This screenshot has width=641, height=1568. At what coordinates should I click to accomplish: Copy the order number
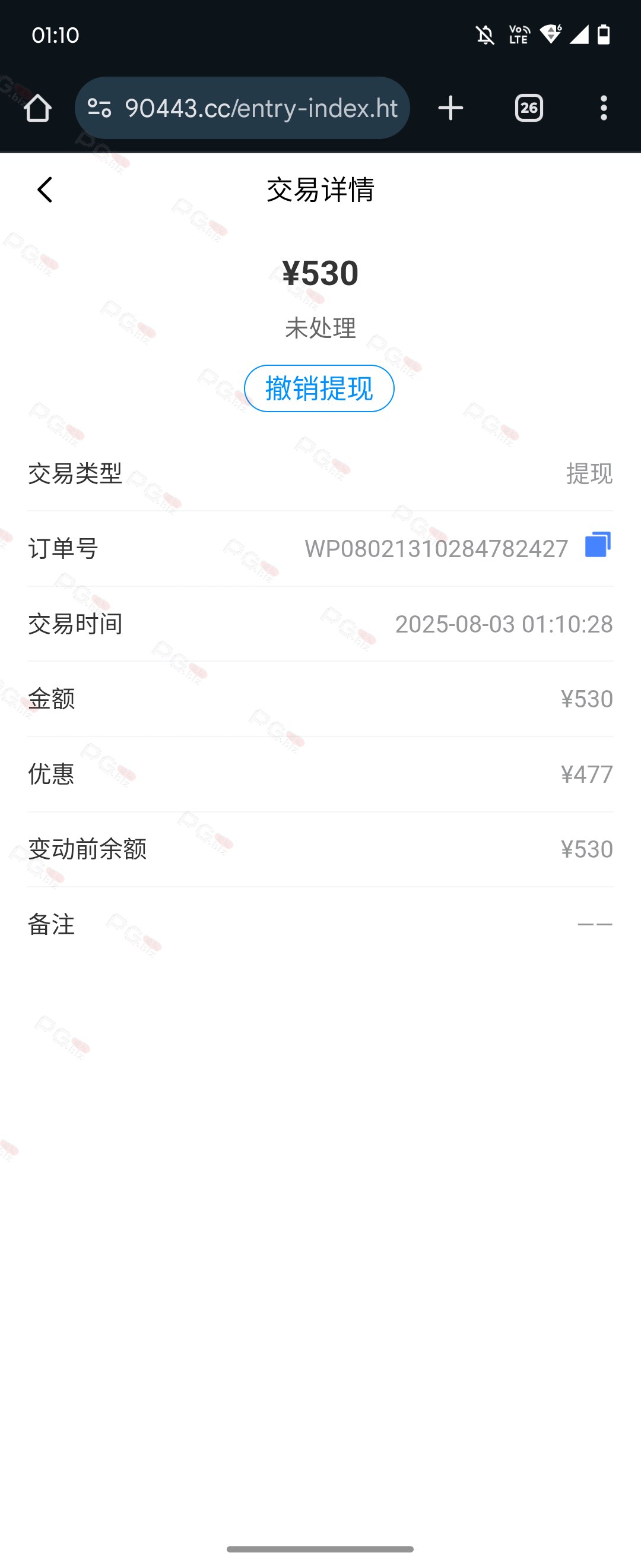tap(597, 545)
